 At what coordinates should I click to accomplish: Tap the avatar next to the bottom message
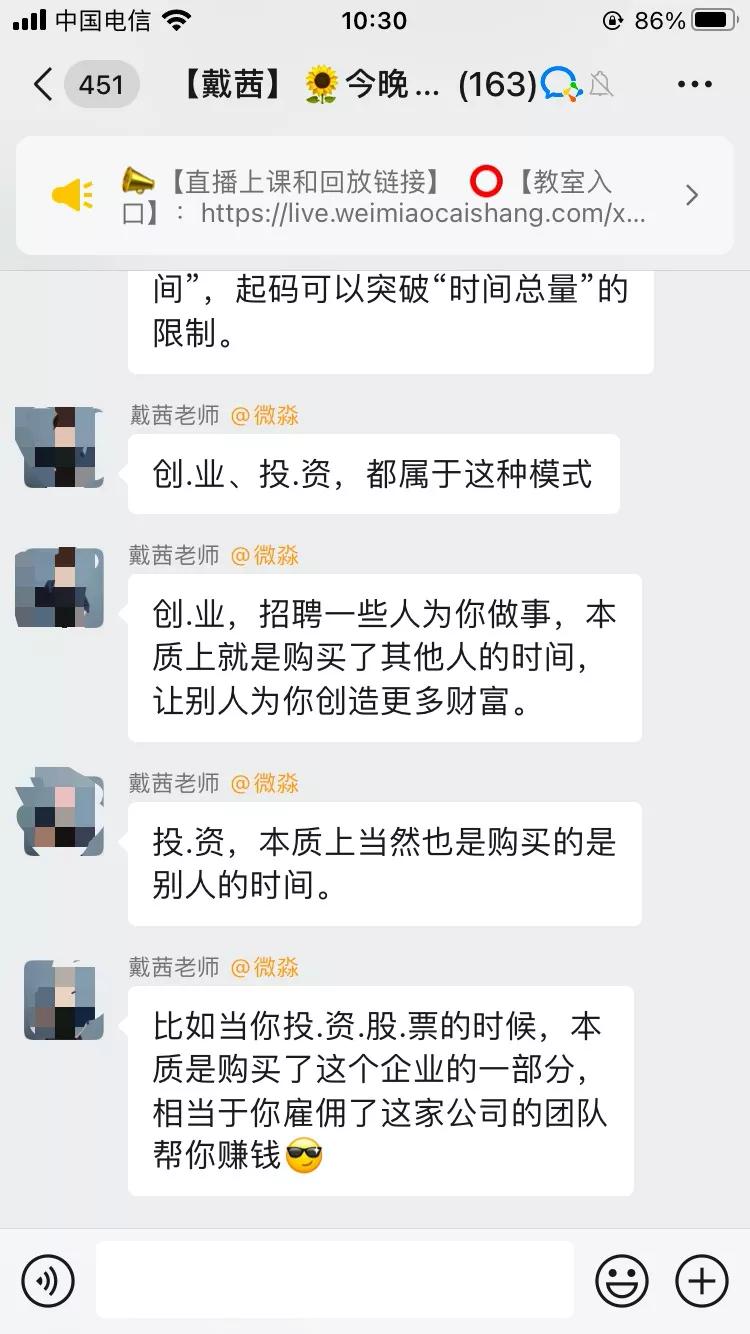click(x=62, y=1000)
